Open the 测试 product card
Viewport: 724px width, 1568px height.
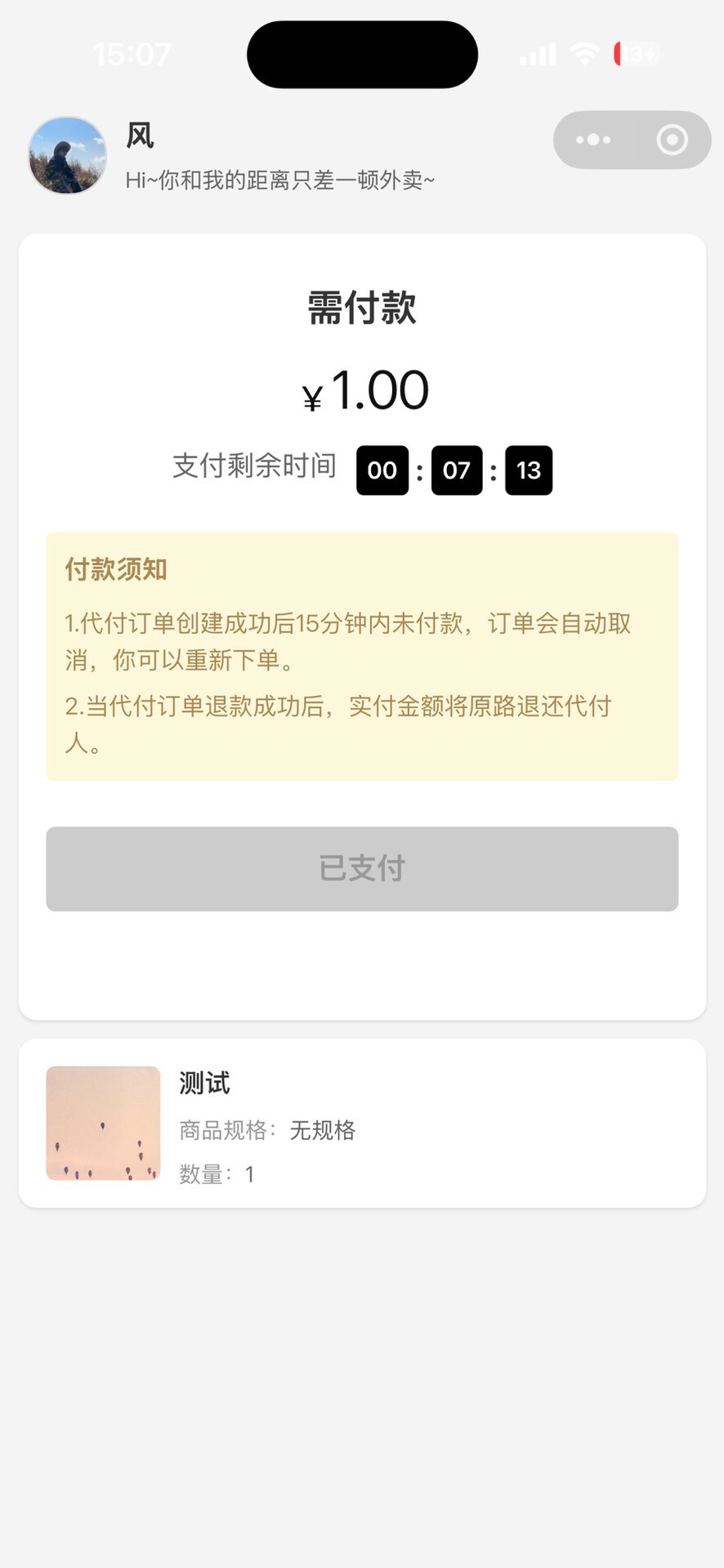pos(362,1123)
